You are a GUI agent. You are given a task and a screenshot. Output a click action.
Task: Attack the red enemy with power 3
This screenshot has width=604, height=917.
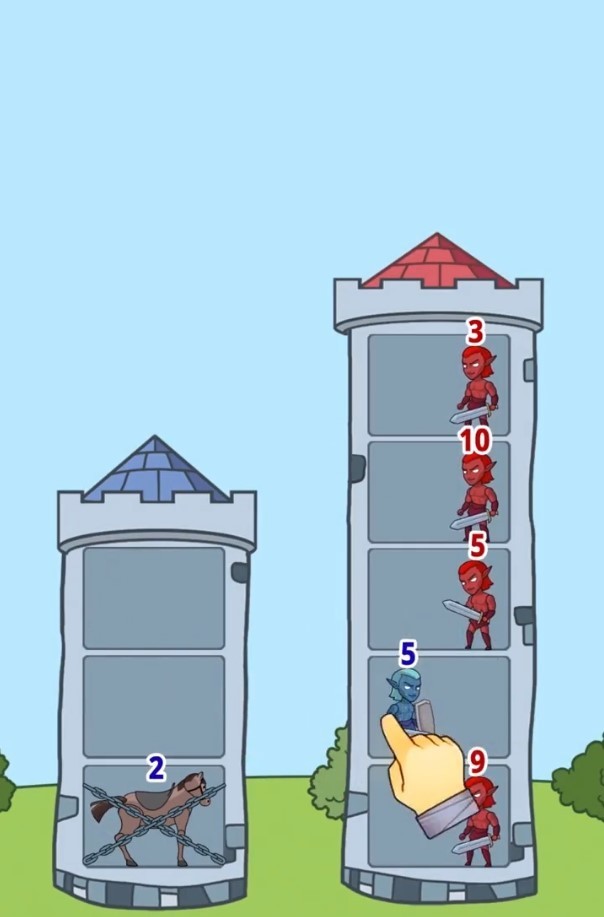point(478,383)
